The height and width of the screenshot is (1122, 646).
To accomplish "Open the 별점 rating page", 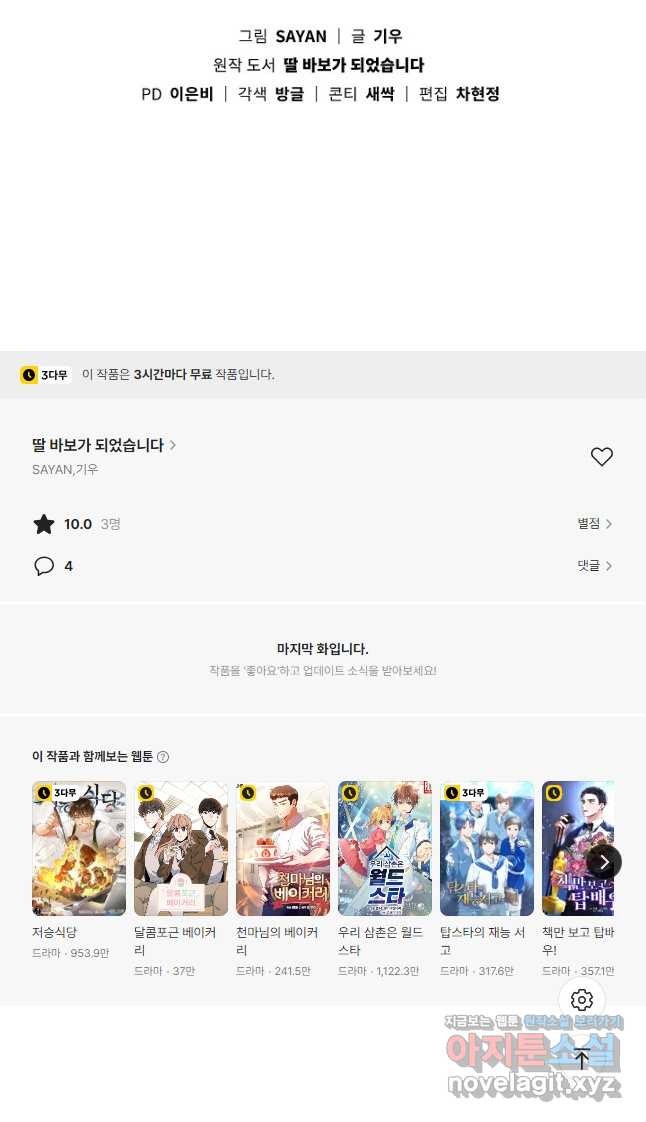I will coord(594,524).
